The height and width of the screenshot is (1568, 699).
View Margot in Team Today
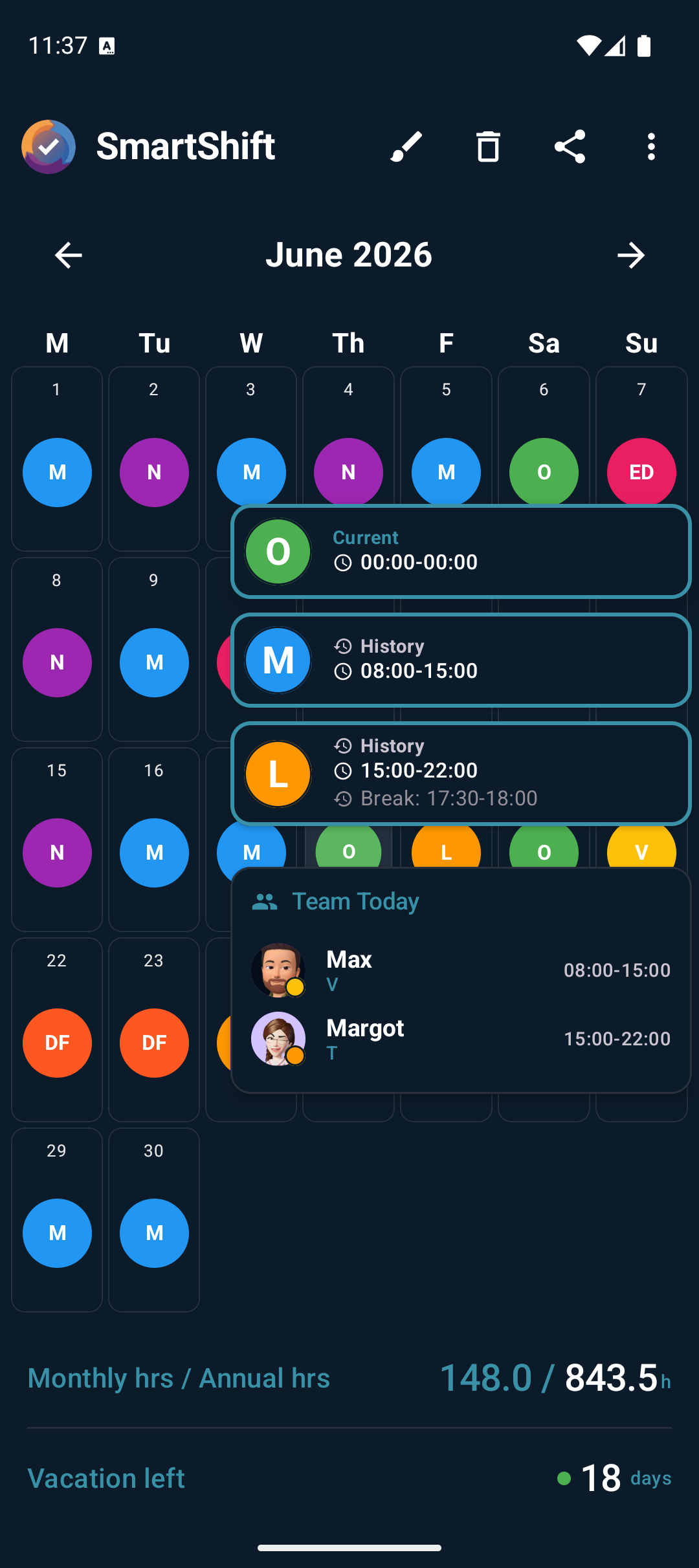coord(461,1039)
